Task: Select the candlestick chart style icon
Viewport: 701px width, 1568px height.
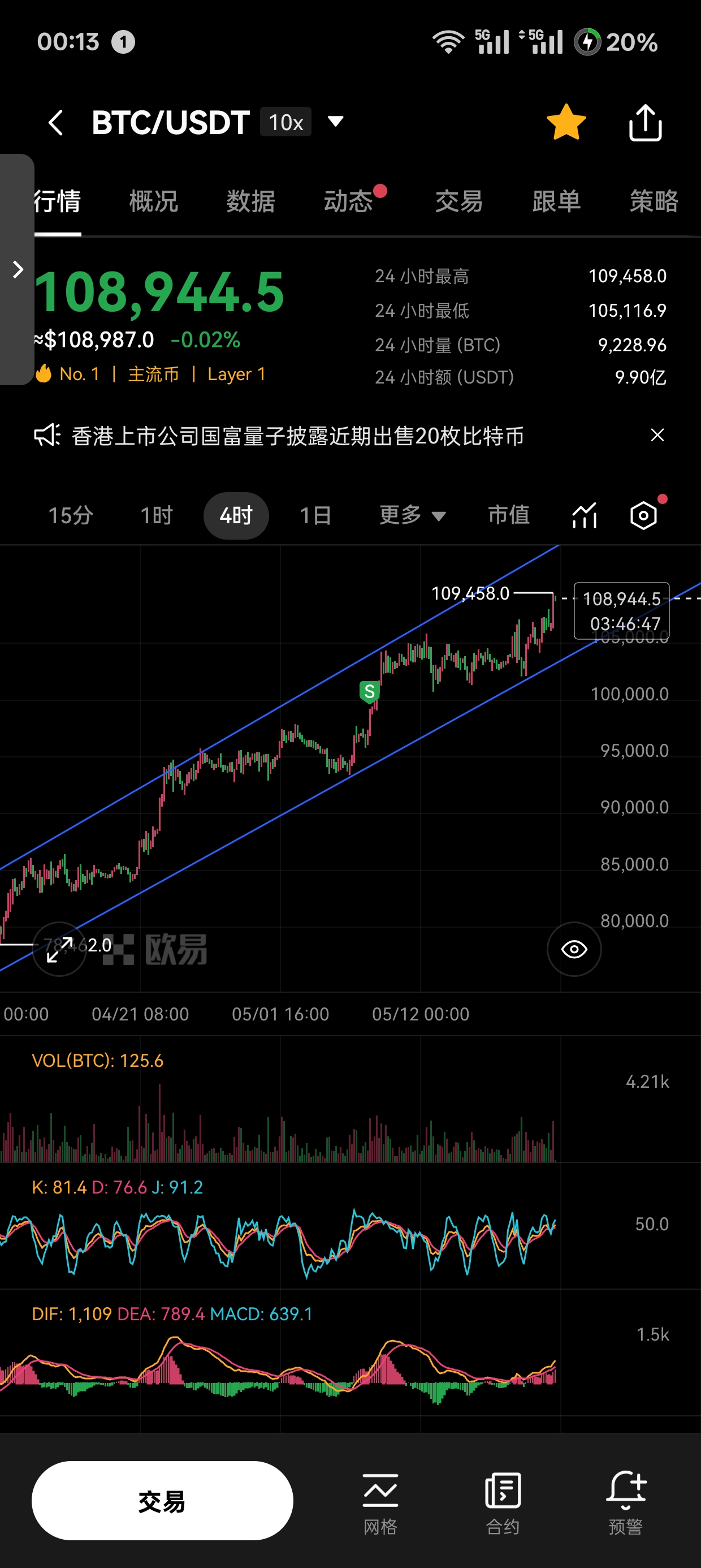Action: pyautogui.click(x=583, y=514)
